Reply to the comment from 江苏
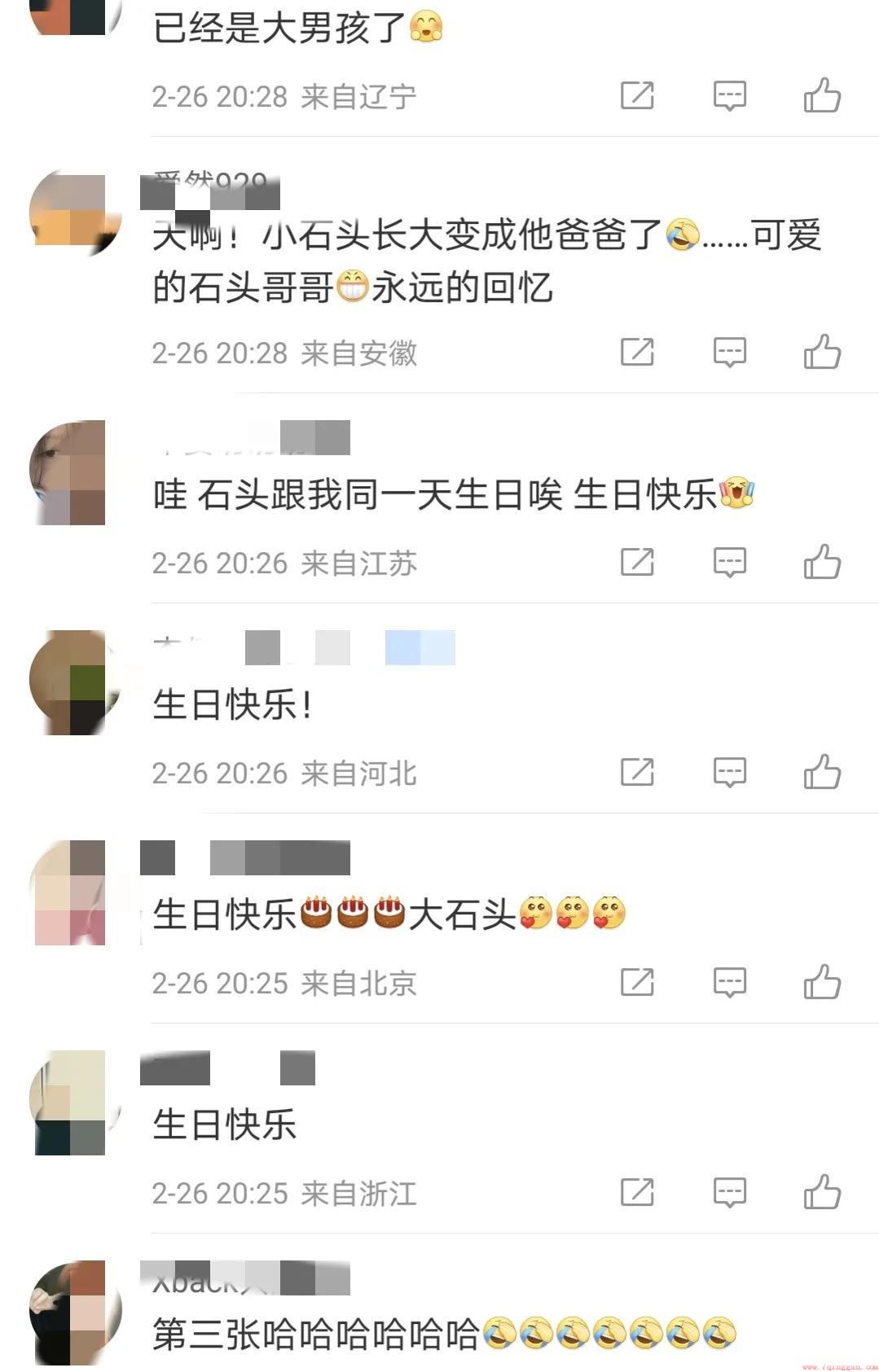This screenshot has height=1372, width=879. [x=729, y=563]
